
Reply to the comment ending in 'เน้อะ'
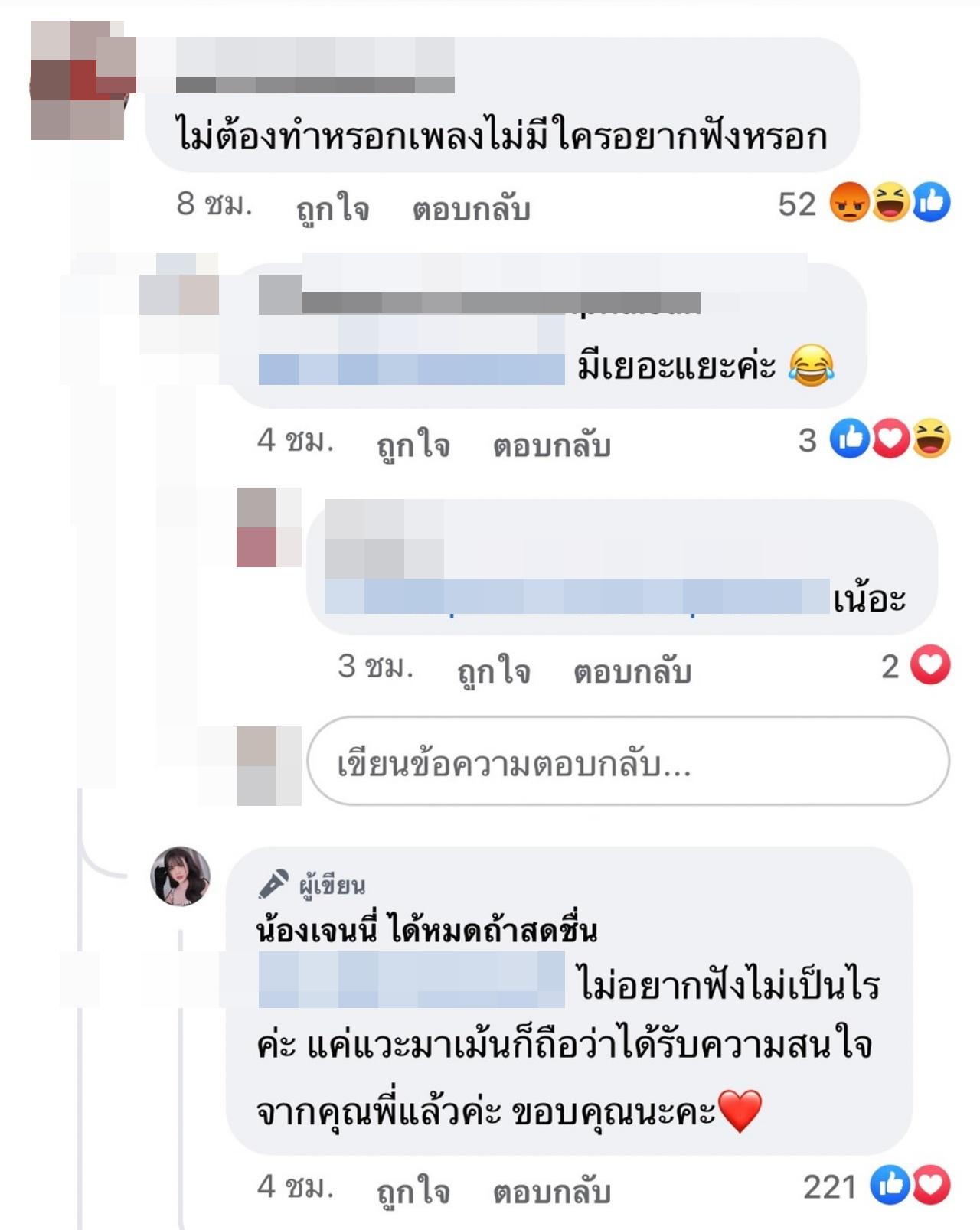tap(632, 670)
